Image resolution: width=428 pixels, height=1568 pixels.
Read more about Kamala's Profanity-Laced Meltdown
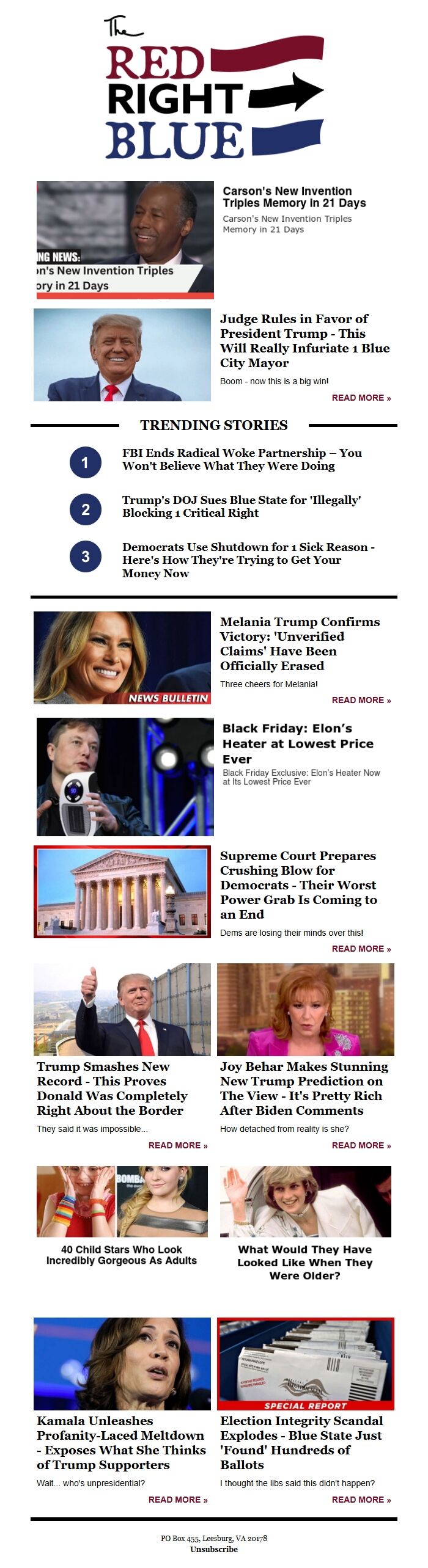coord(177,1500)
